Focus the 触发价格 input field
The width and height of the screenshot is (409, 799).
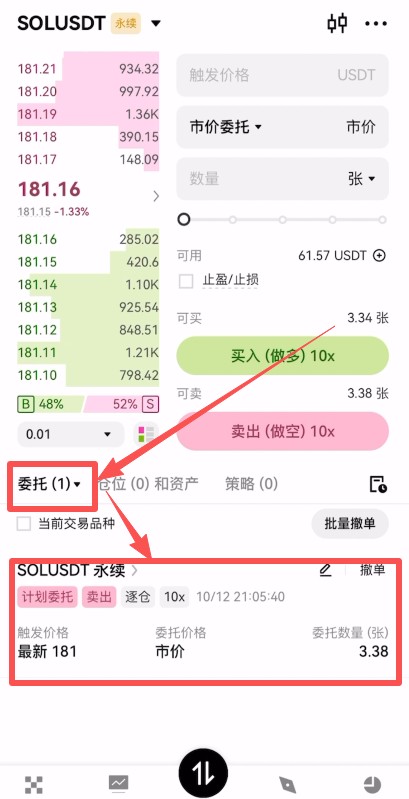(283, 75)
